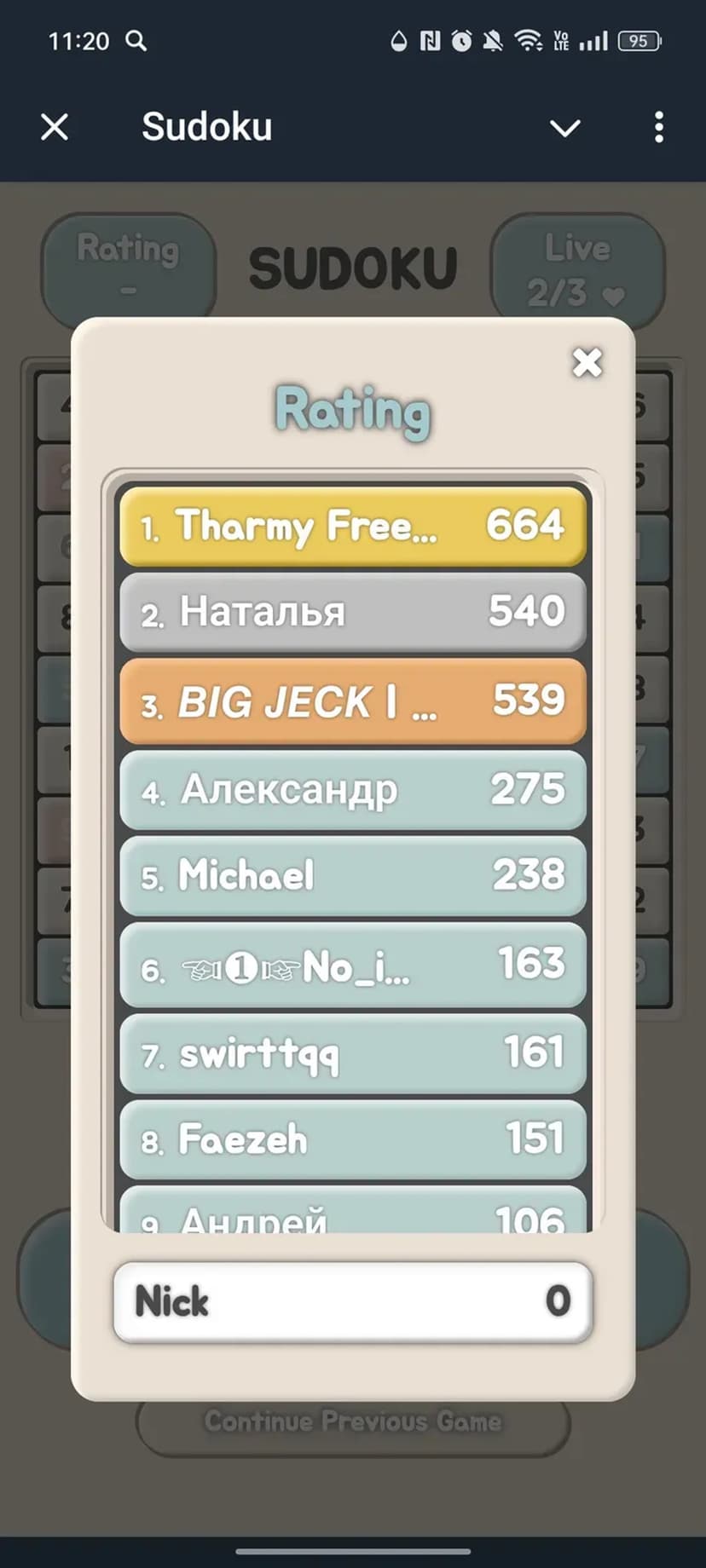The width and height of the screenshot is (706, 1568).
Task: Collapse the Sudoku window with the chevron
Action: point(564,128)
